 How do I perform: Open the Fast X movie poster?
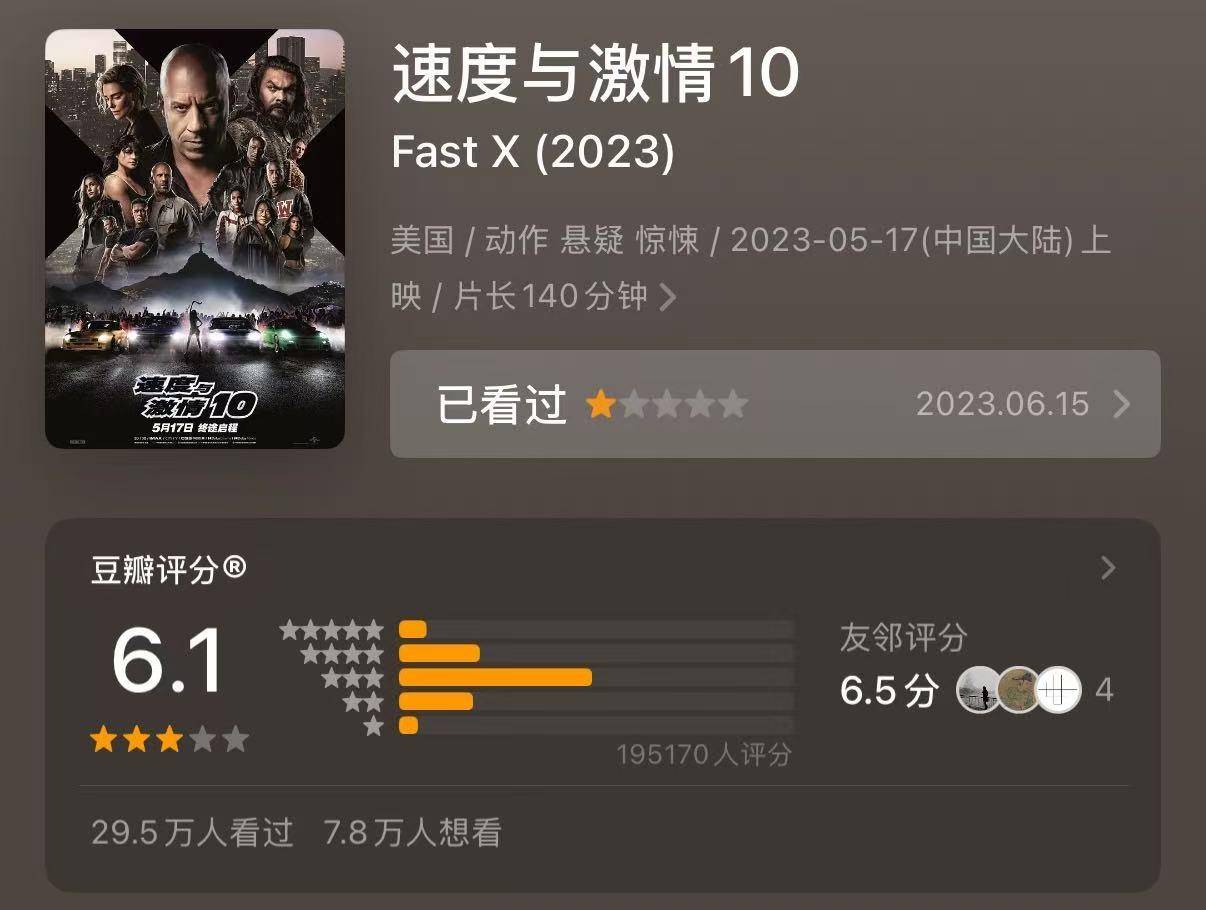195,239
